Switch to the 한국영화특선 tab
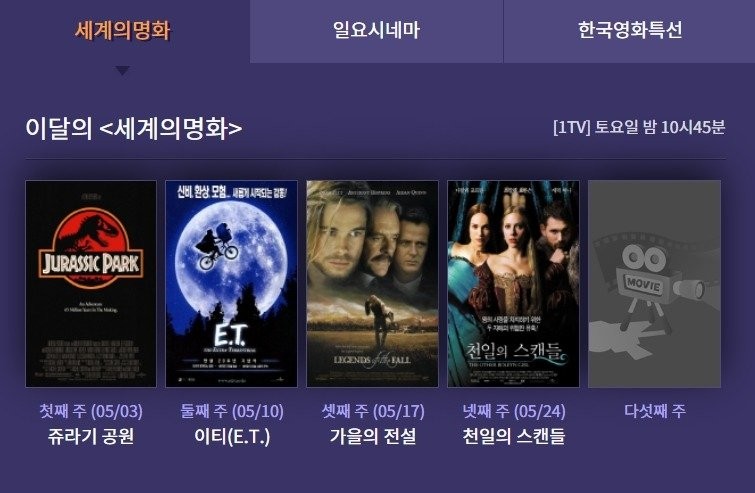 click(629, 31)
